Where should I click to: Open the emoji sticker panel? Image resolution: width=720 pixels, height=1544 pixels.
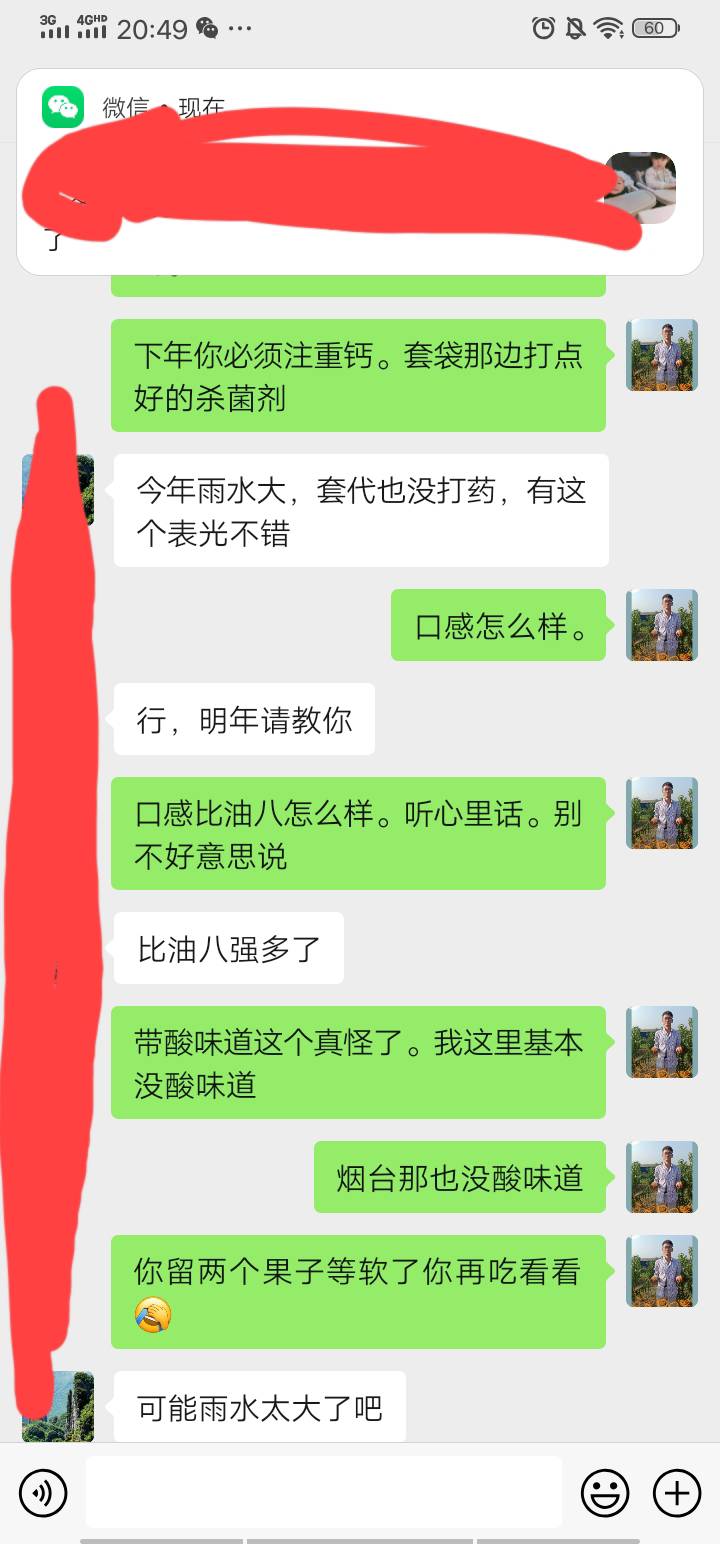[x=606, y=1493]
